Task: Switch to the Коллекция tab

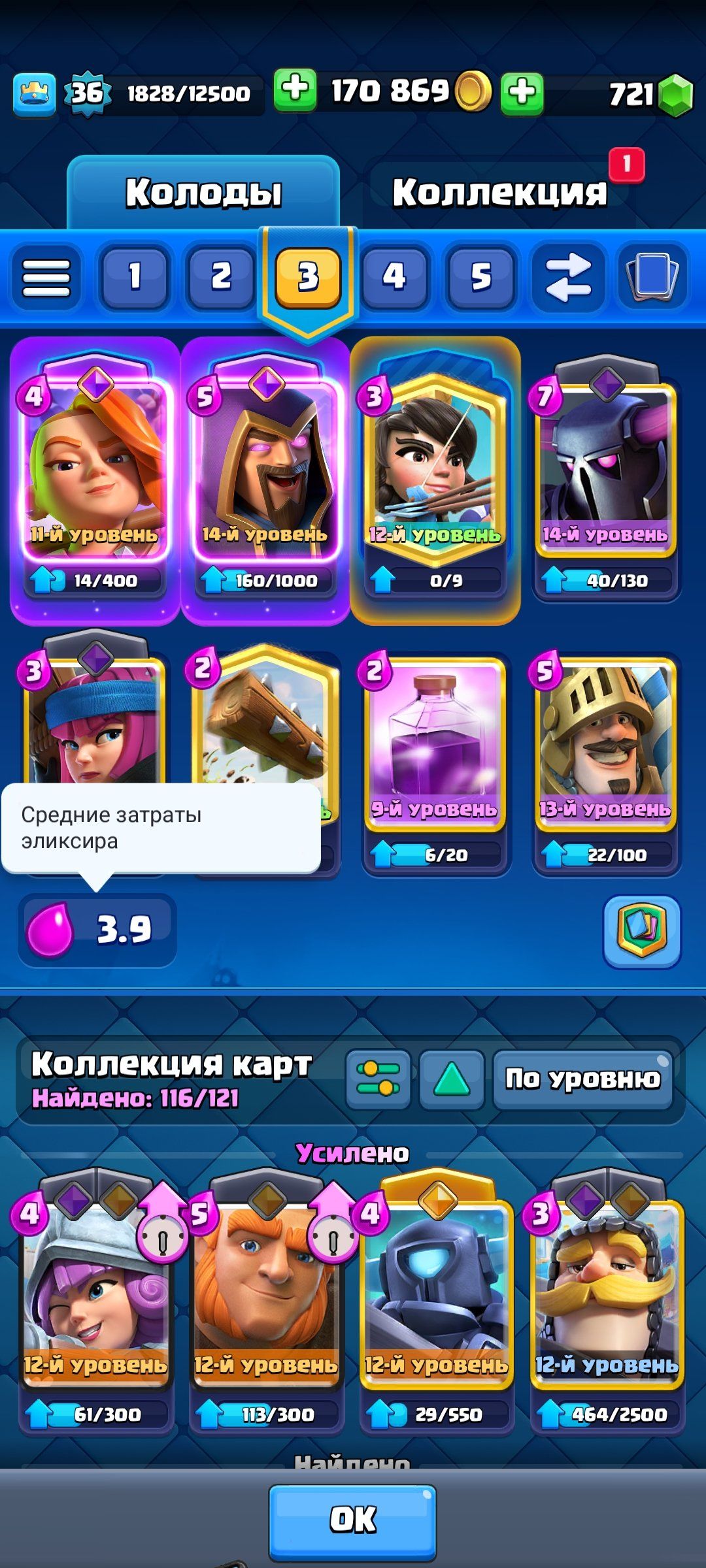Action: point(499,192)
